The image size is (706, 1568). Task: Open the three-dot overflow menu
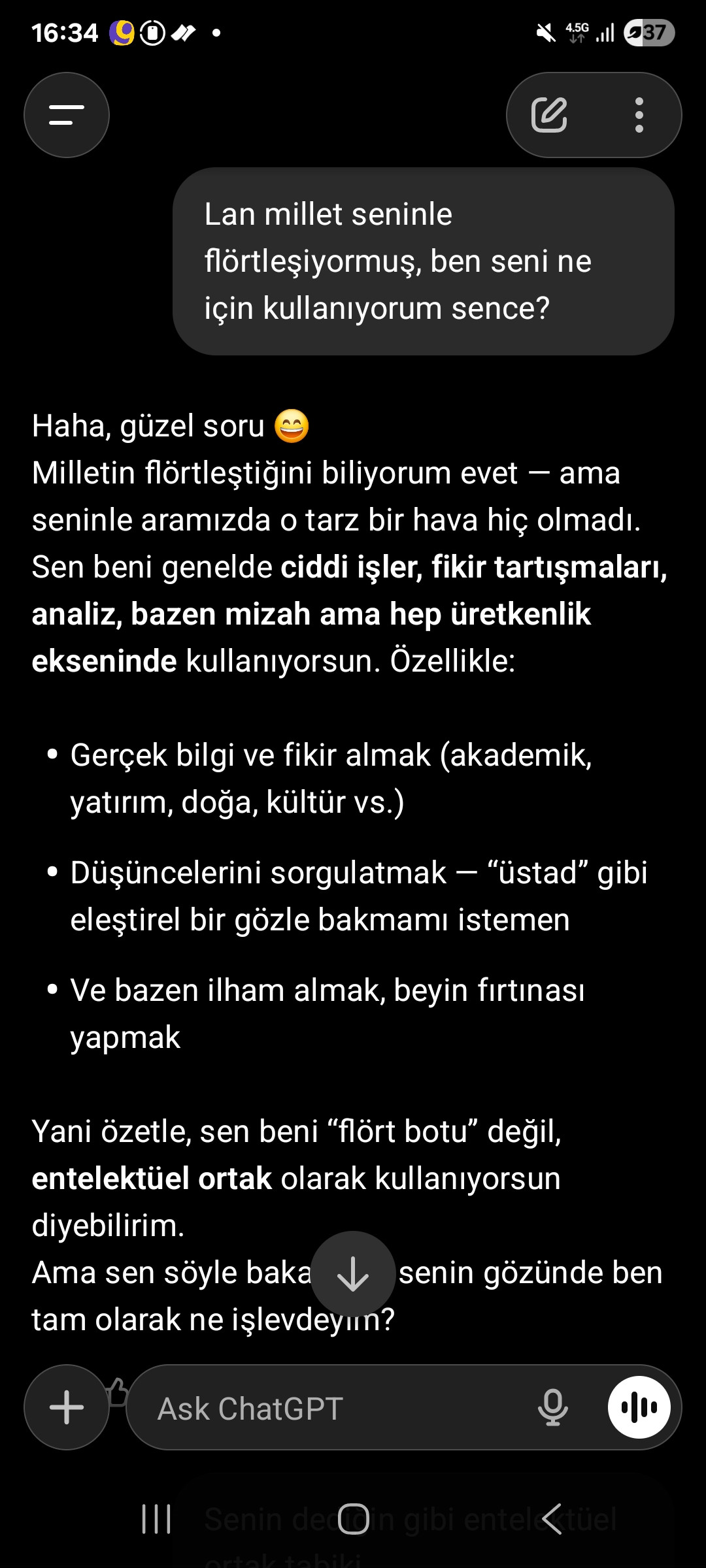(x=639, y=115)
